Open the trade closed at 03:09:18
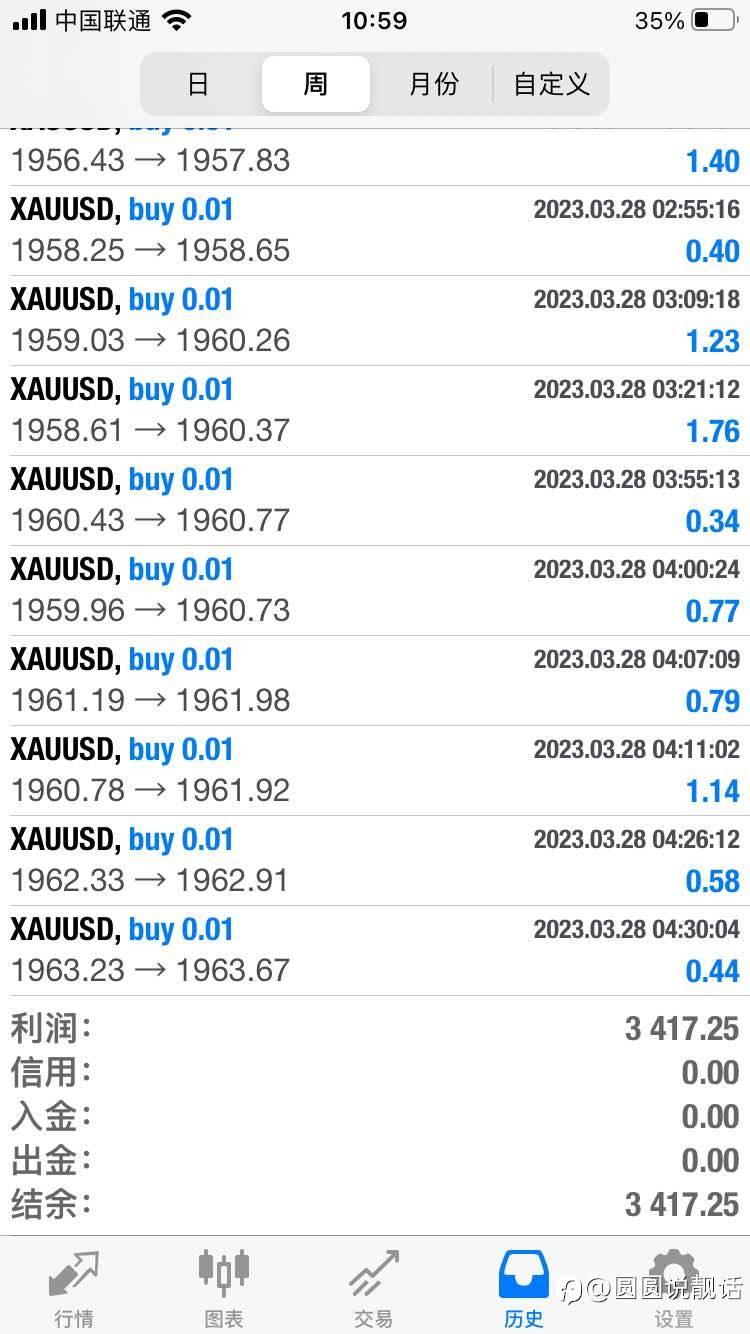Image resolution: width=750 pixels, height=1334 pixels. tap(375, 321)
